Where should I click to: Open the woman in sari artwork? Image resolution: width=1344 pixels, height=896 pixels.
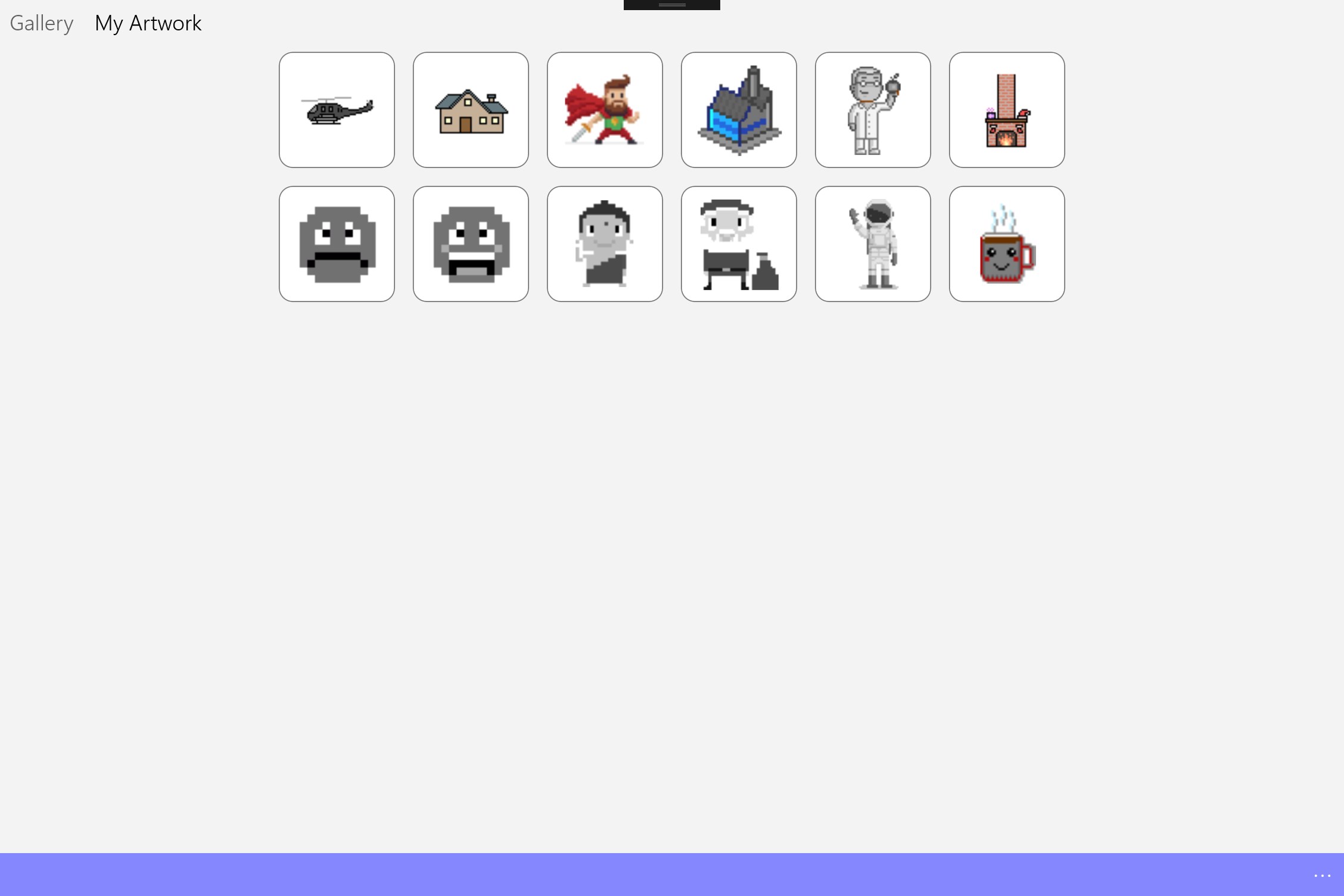[605, 244]
